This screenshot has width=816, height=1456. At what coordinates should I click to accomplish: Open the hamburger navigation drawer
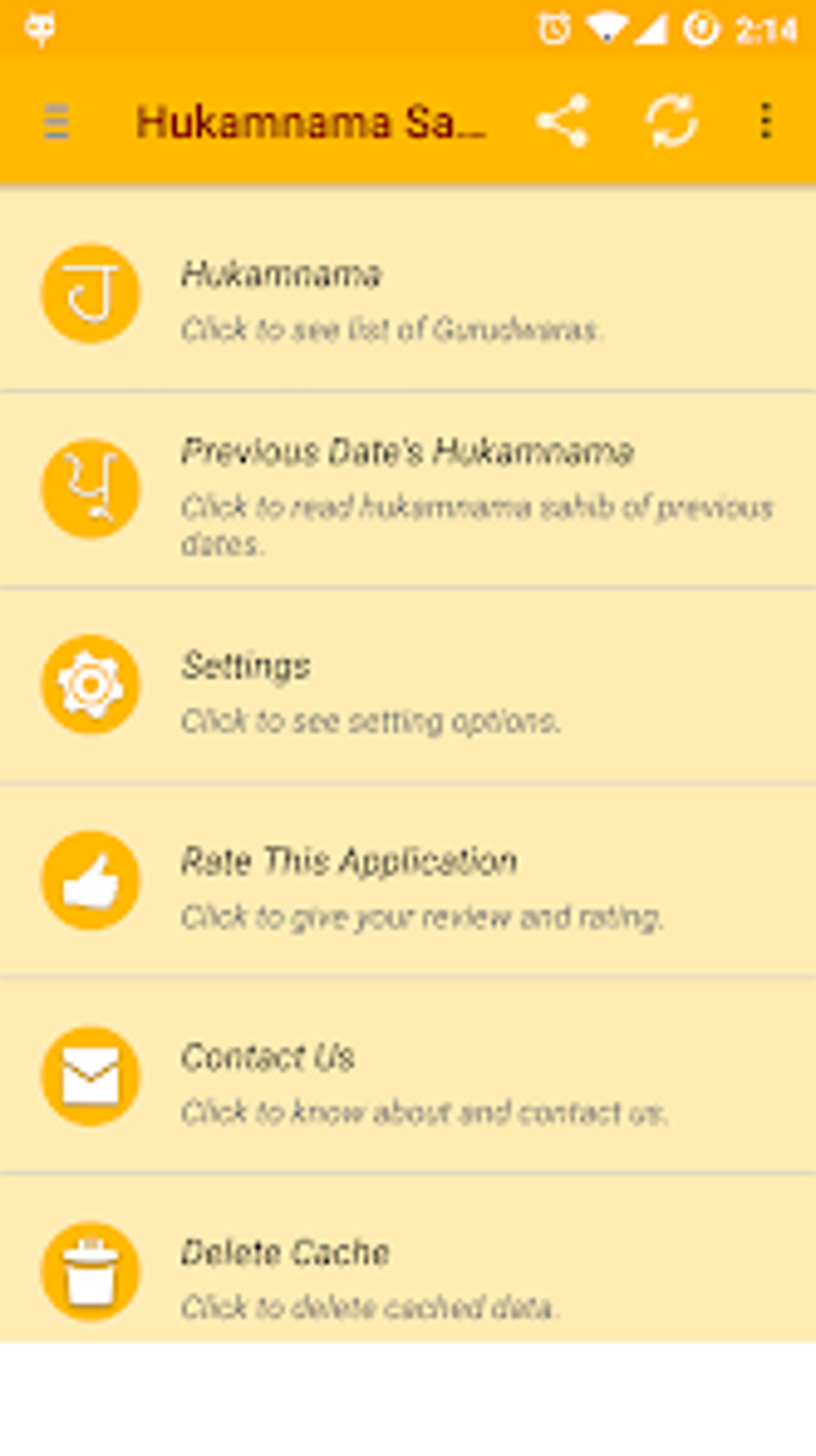56,122
